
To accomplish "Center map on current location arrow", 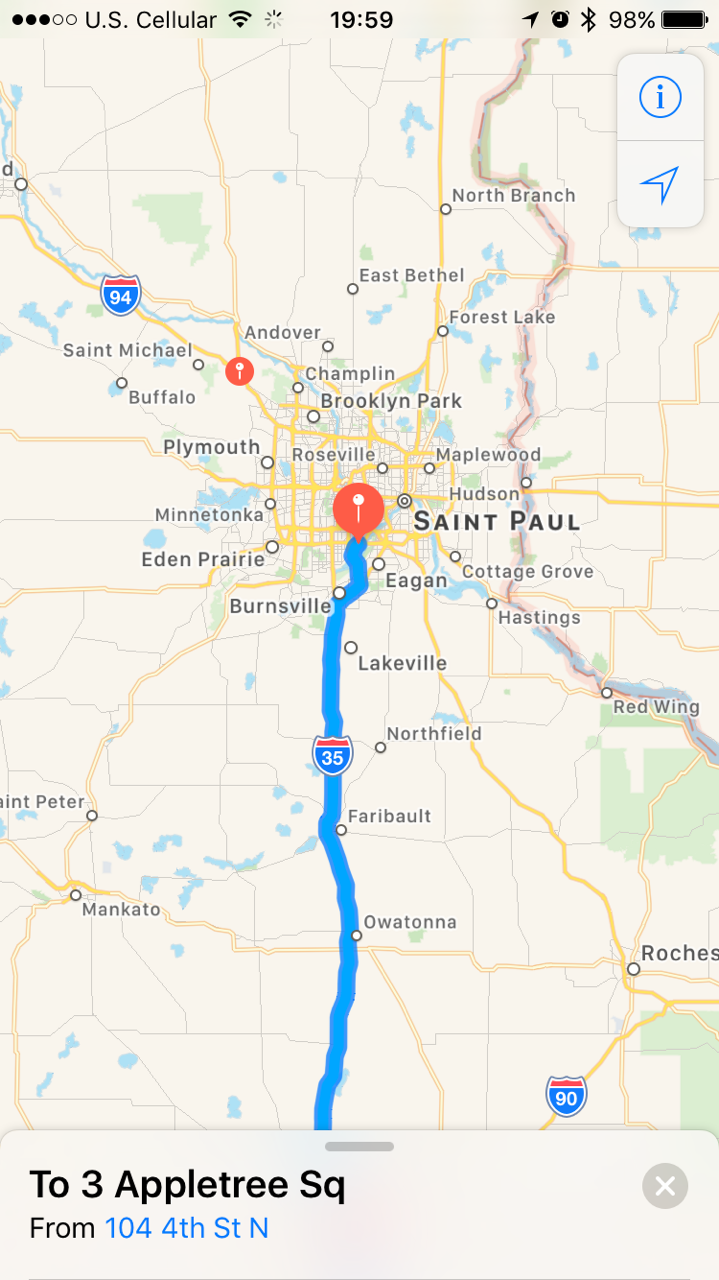I will pos(660,184).
